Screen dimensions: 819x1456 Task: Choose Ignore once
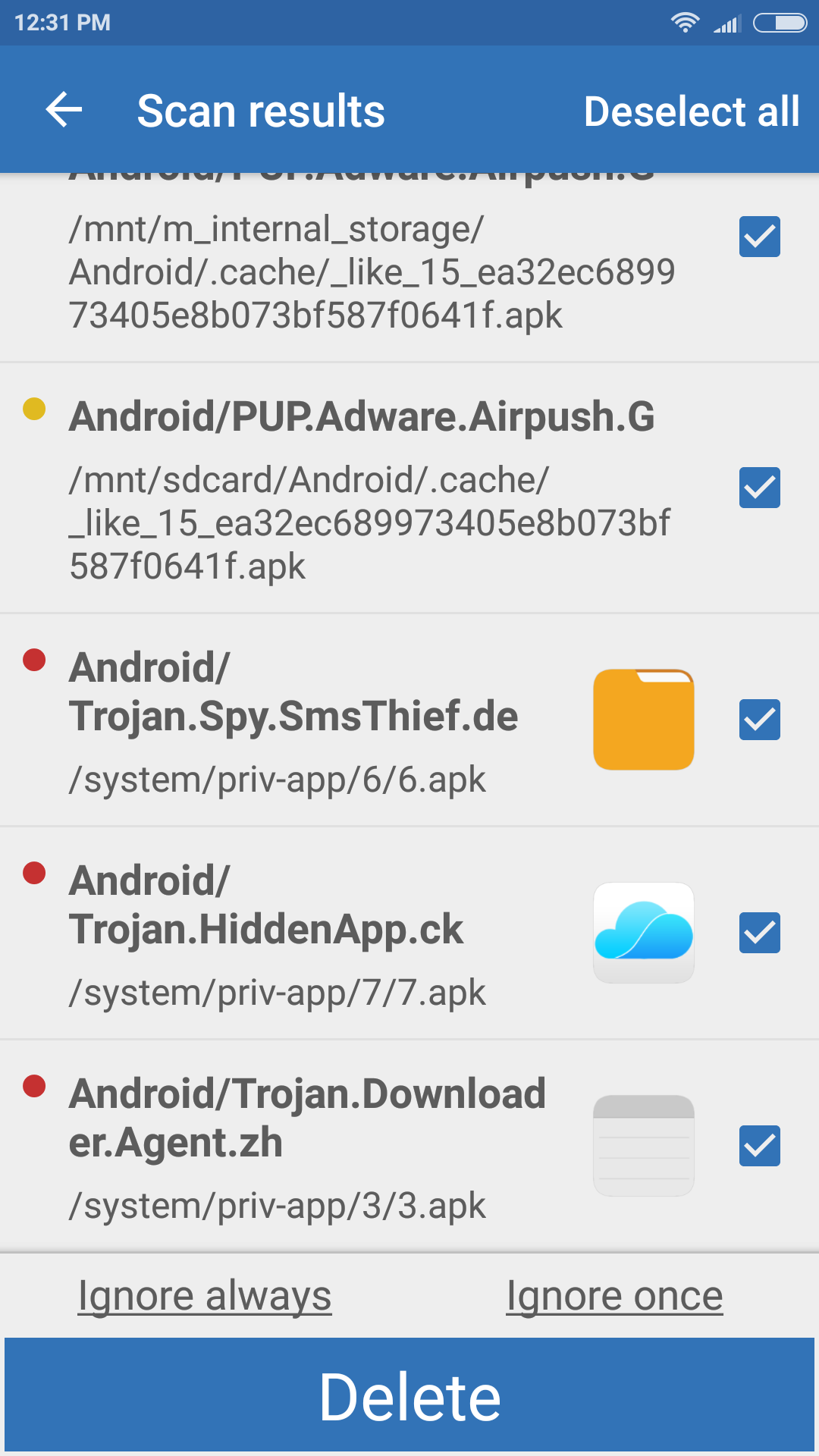(x=614, y=1295)
